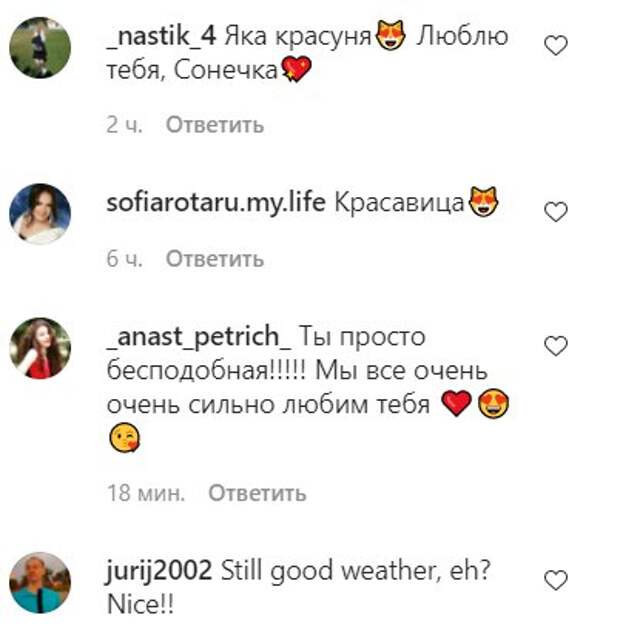The image size is (620, 632).
Task: Like the comment by _anast_petrich_
Action: coord(554,346)
